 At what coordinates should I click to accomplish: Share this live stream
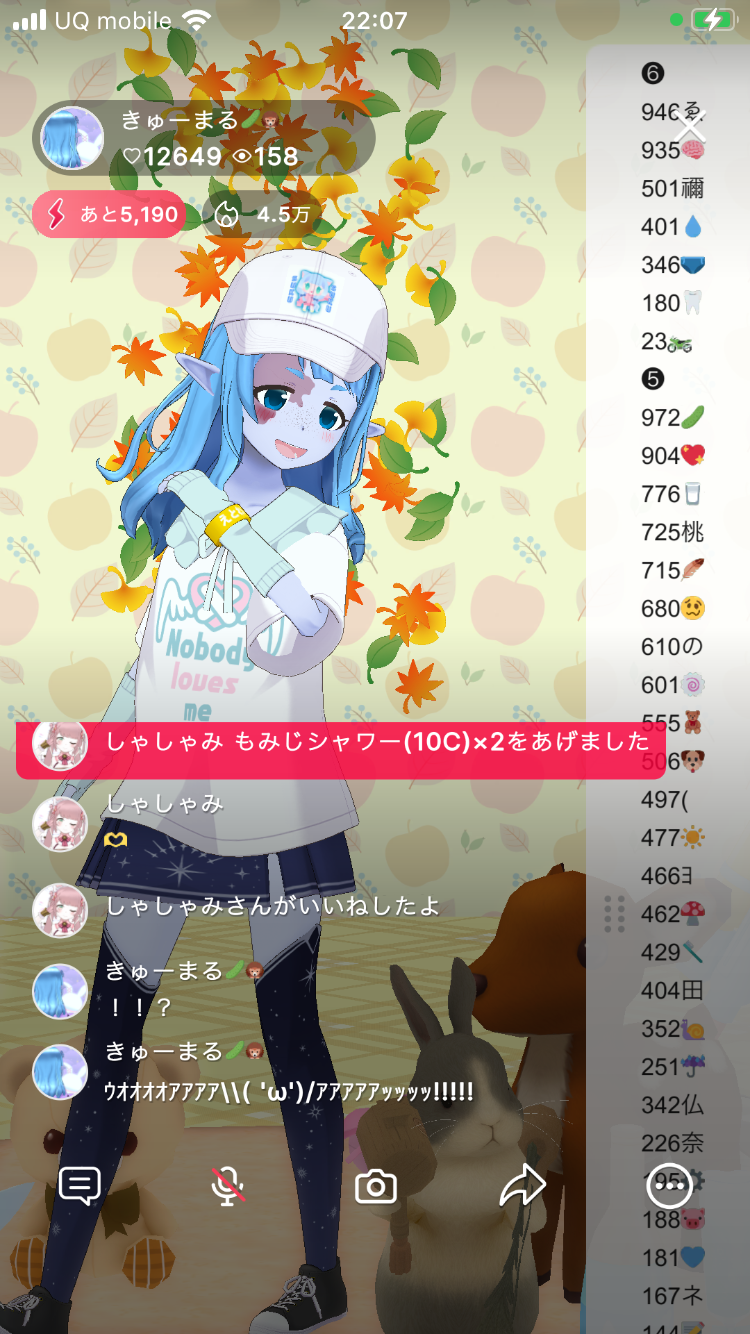tap(522, 1186)
